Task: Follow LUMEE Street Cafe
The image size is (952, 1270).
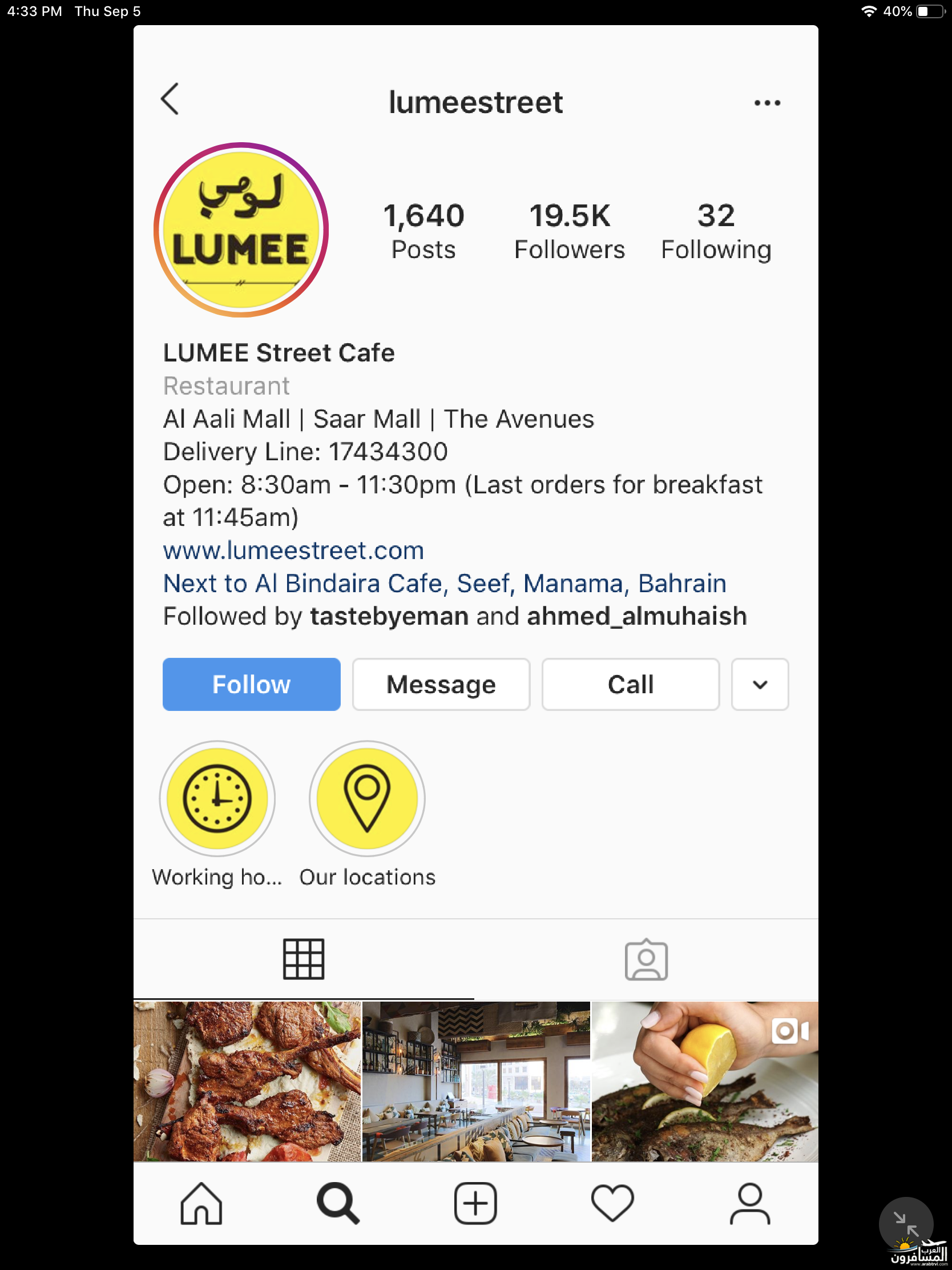Action: (x=251, y=684)
